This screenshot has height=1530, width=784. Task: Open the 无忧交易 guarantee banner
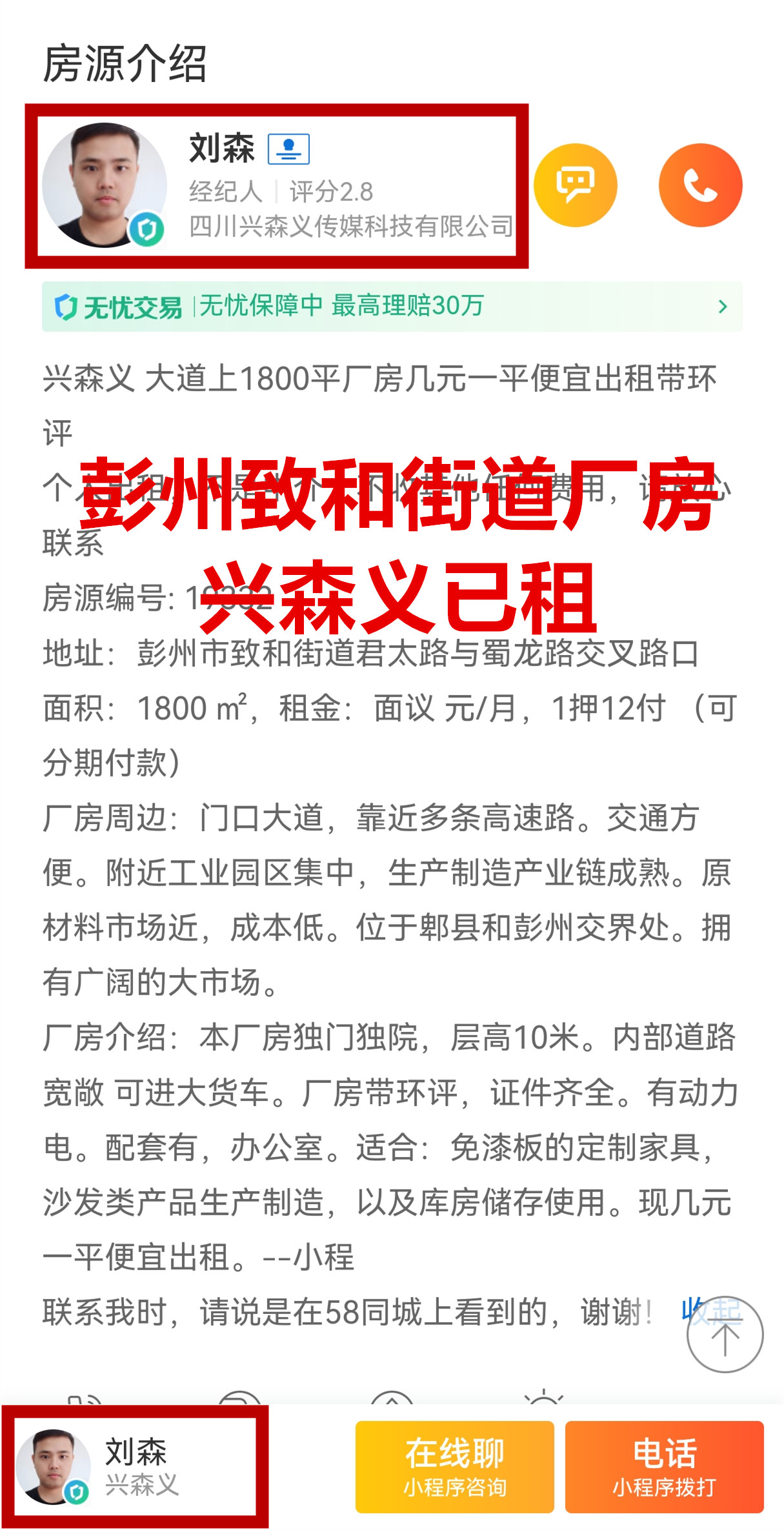coord(392,307)
